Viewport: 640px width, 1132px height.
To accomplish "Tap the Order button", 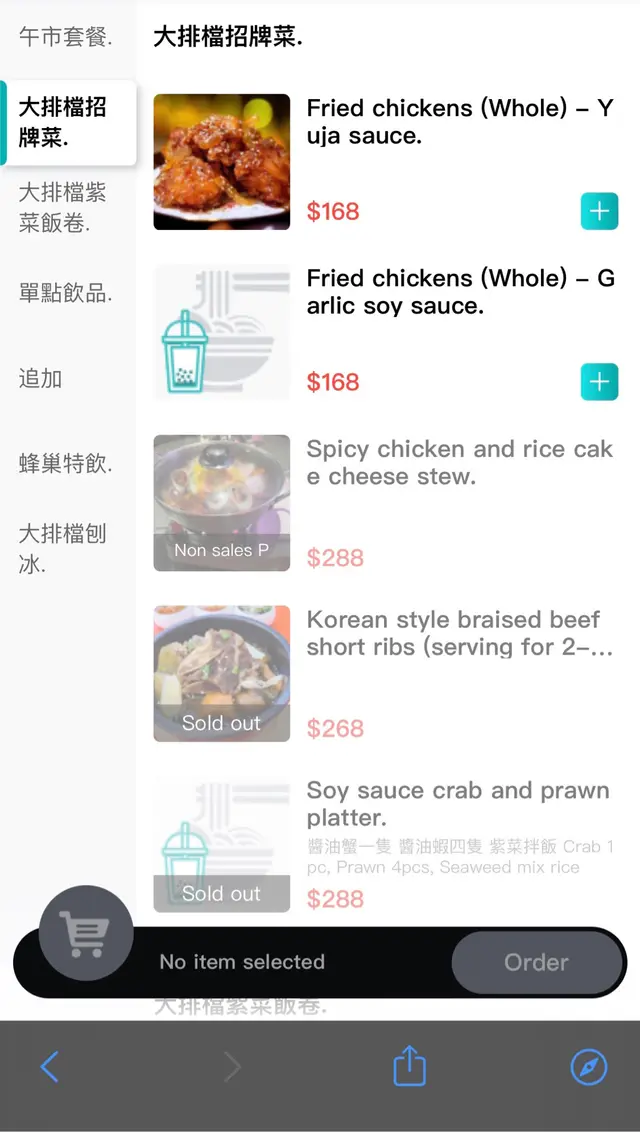I will pos(536,962).
